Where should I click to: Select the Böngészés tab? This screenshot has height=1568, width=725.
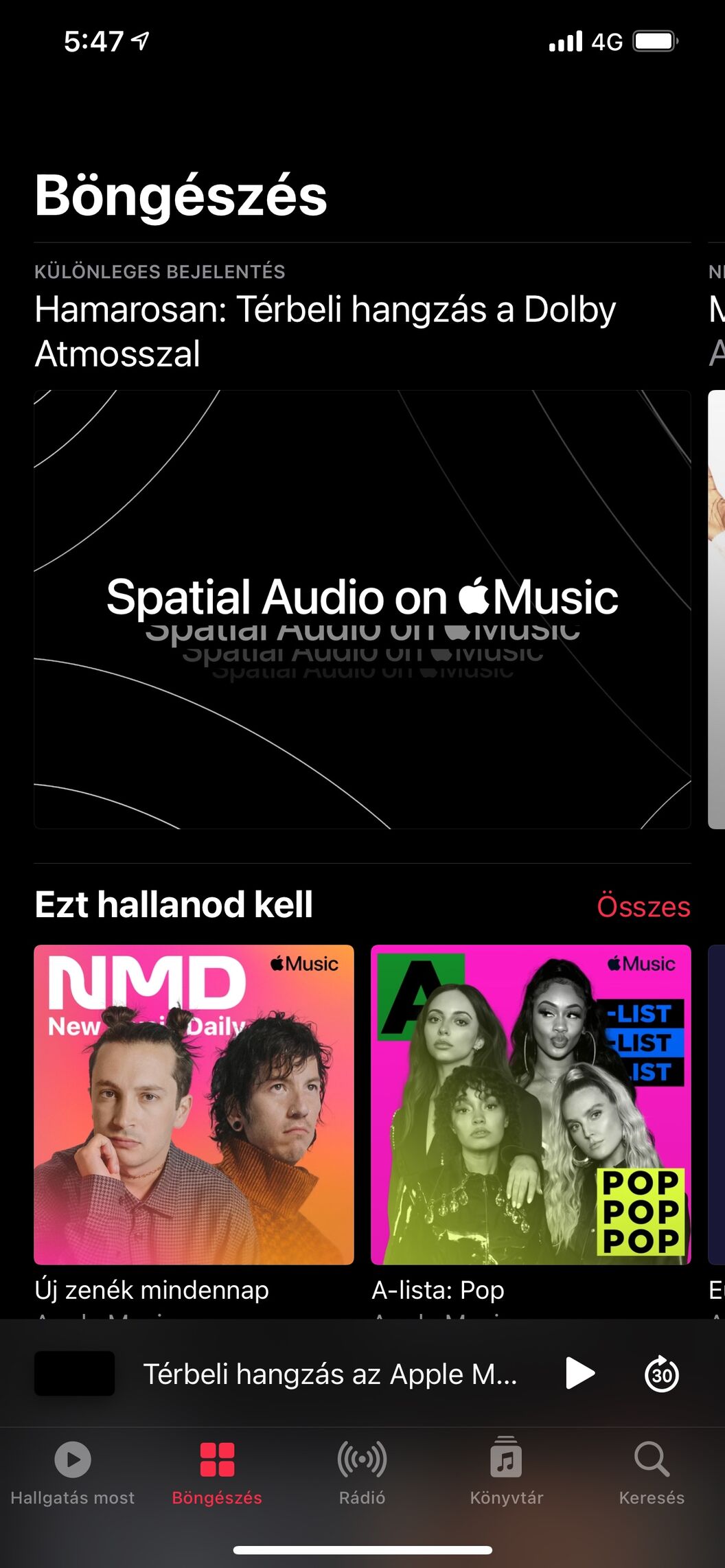[x=217, y=1472]
